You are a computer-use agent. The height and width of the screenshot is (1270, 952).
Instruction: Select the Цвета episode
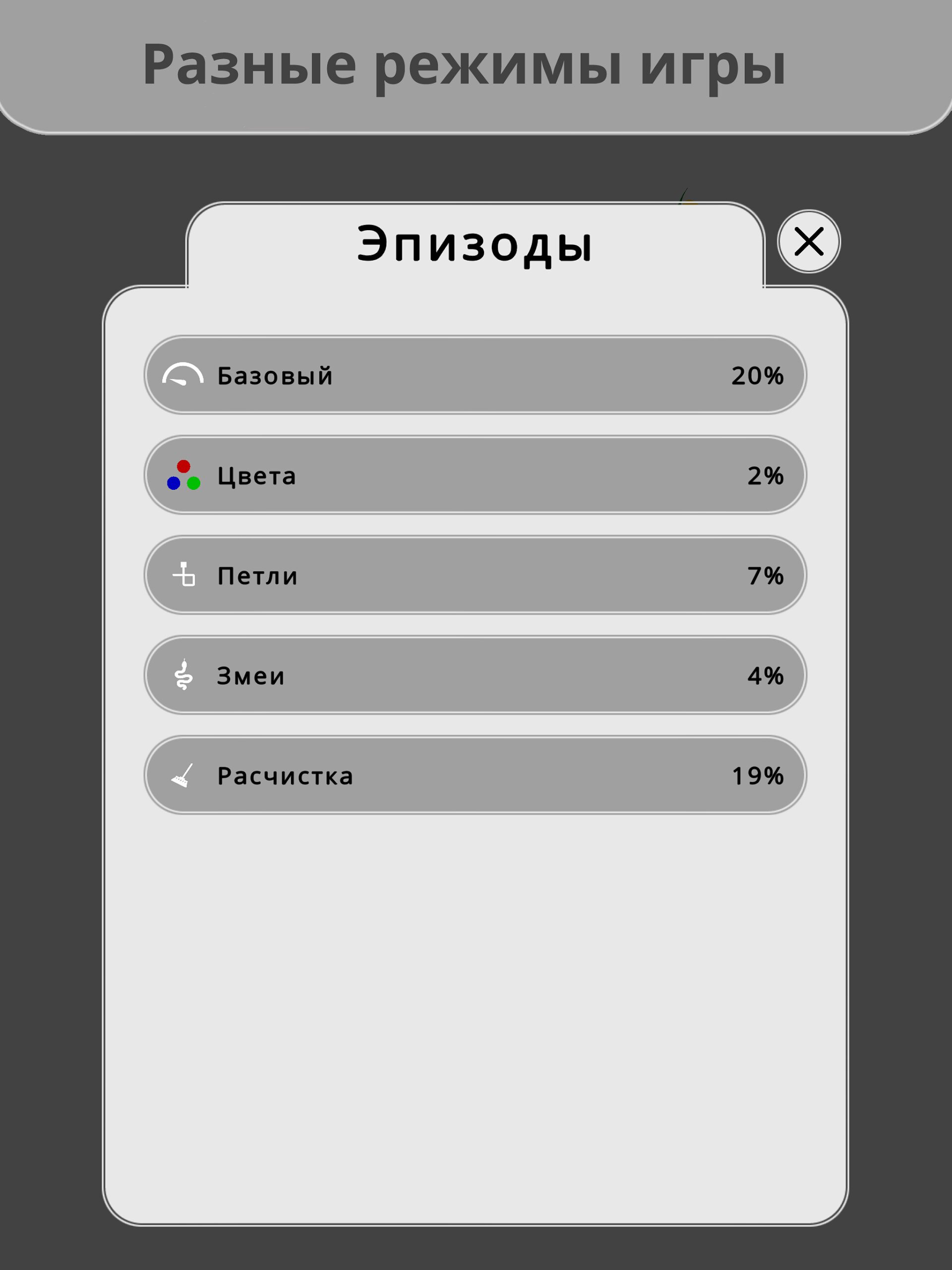476,476
